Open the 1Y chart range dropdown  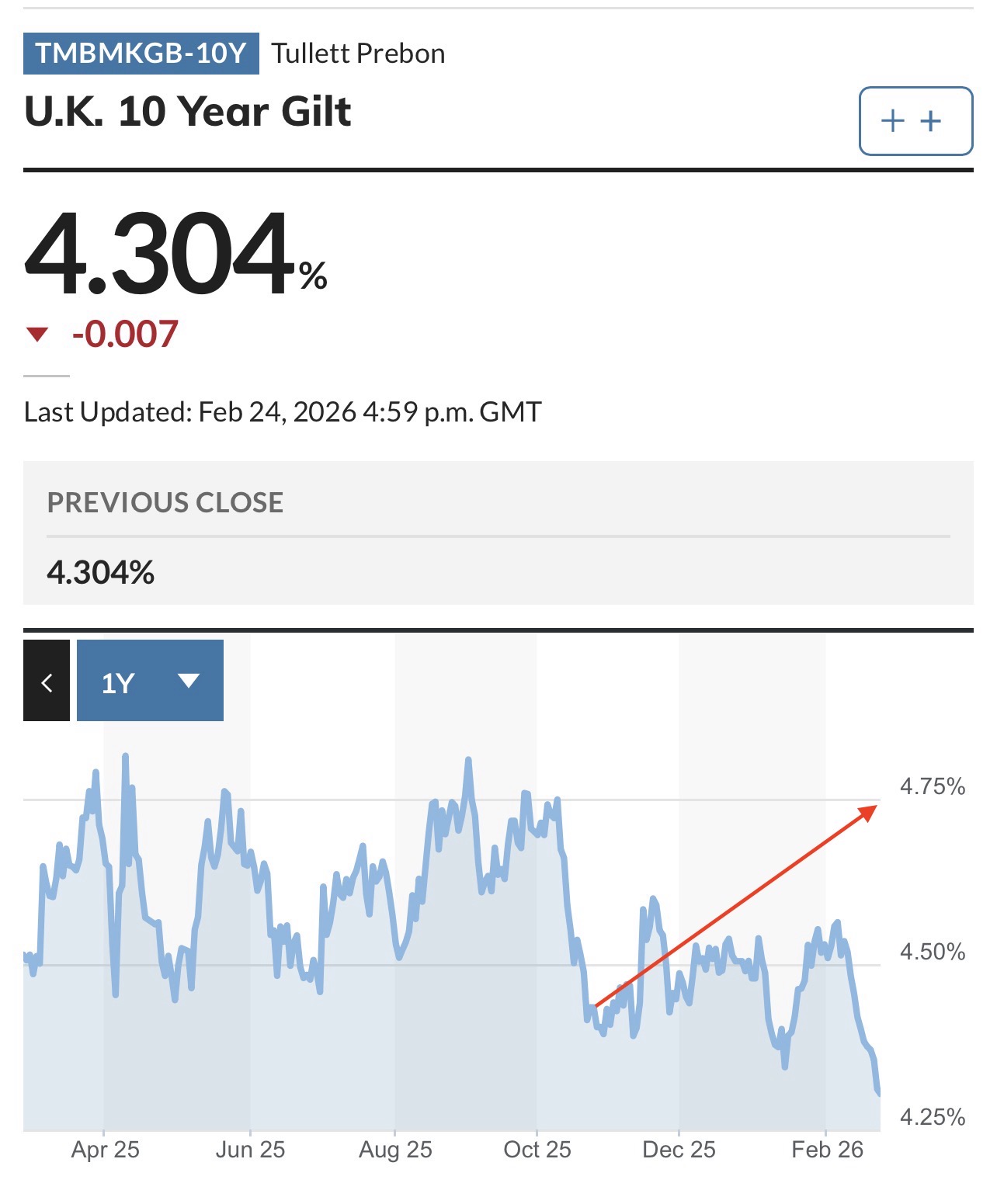tap(150, 681)
